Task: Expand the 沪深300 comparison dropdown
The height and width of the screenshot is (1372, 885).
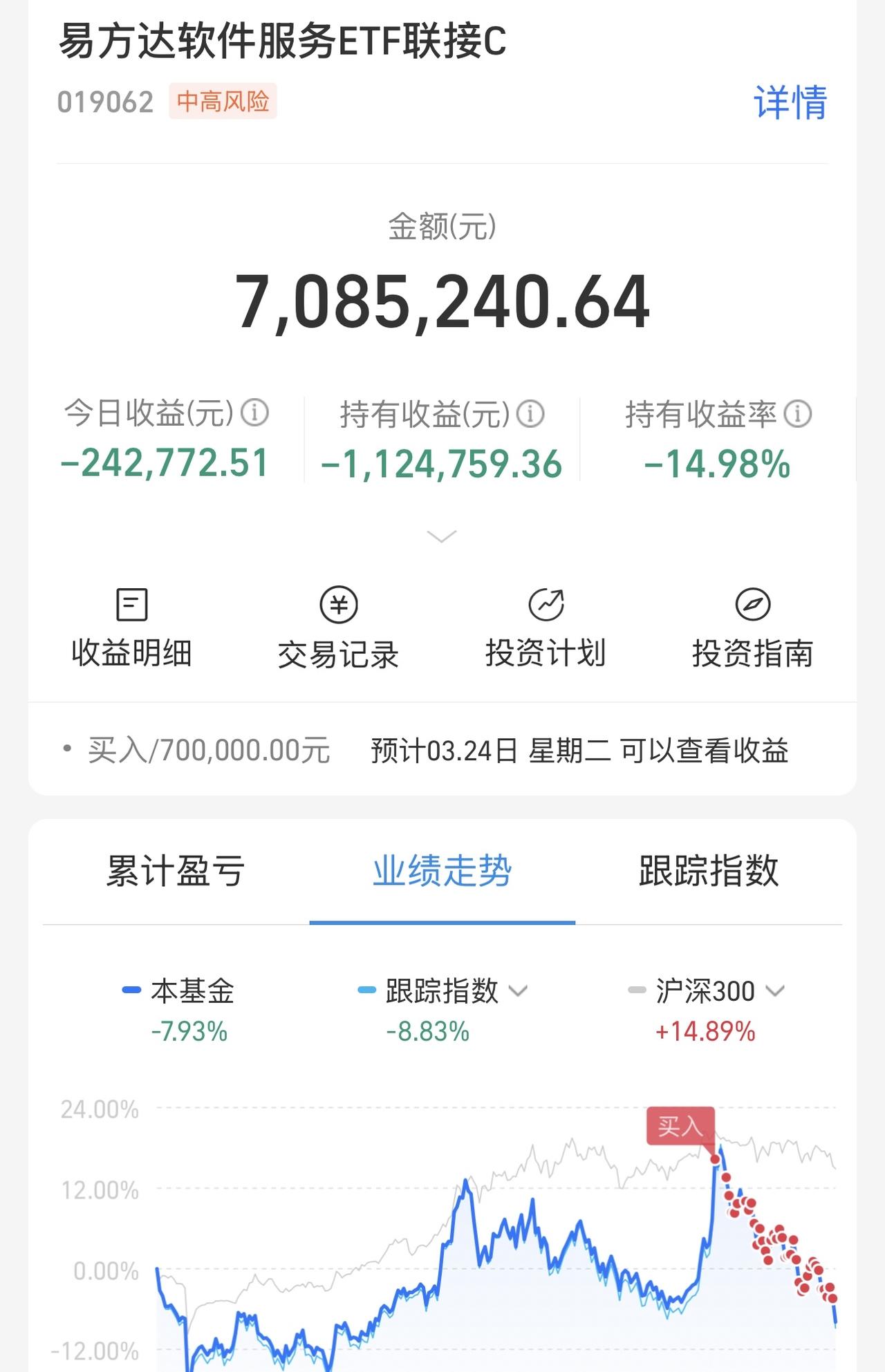Action: pyautogui.click(x=776, y=991)
